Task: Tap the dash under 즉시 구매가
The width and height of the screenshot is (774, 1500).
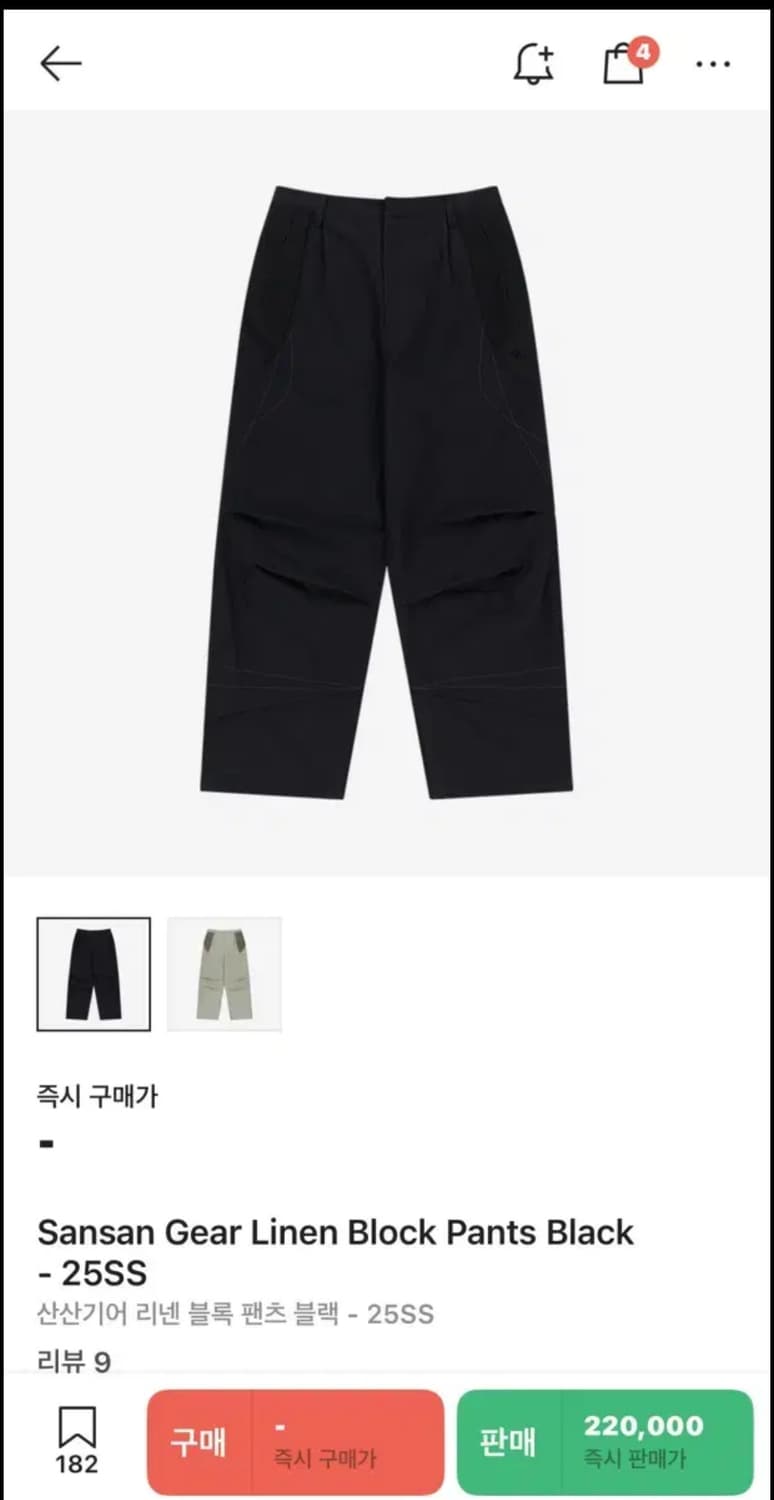Action: (44, 1143)
